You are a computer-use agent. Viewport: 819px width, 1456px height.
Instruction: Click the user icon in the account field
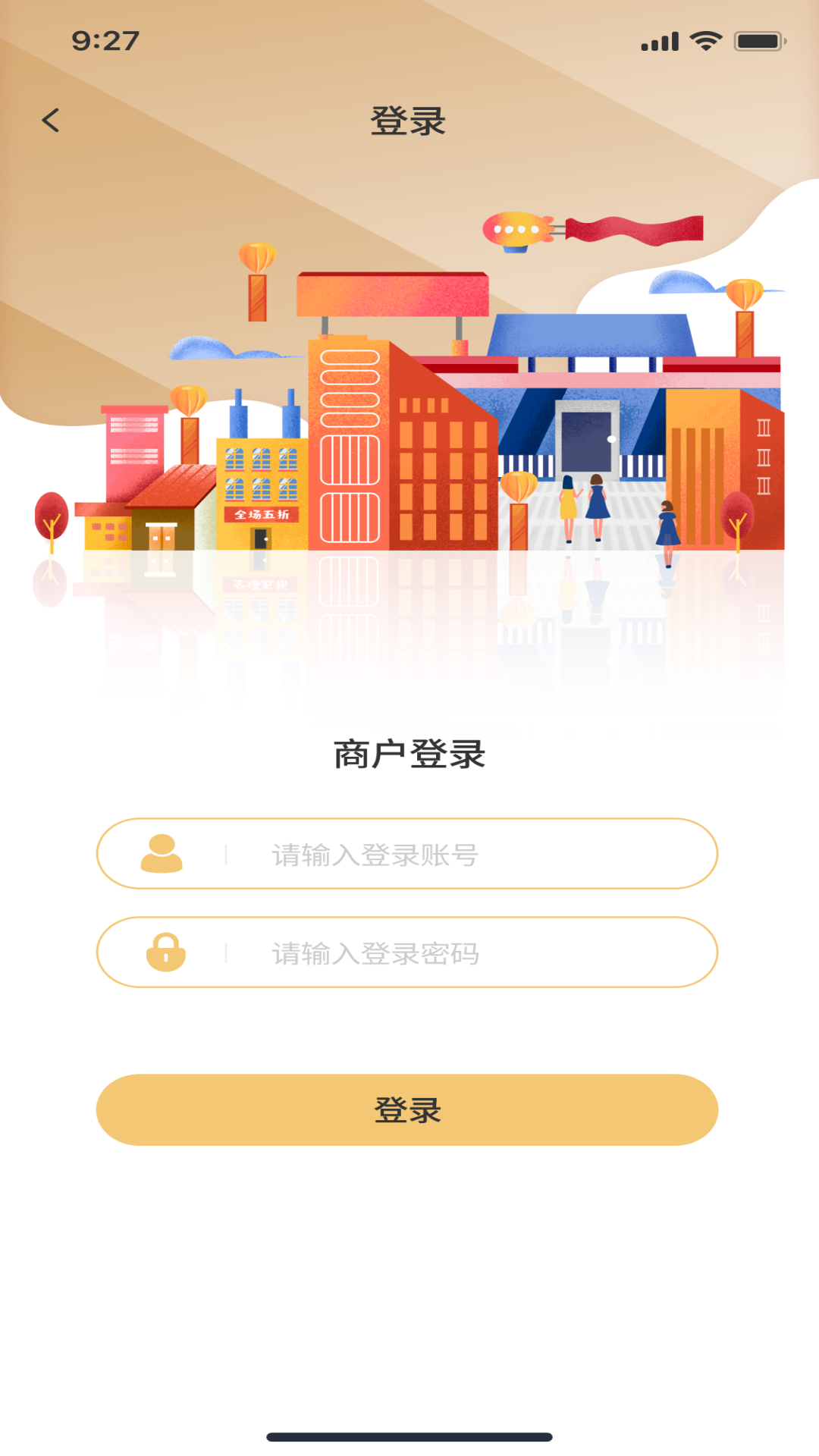coord(163,853)
